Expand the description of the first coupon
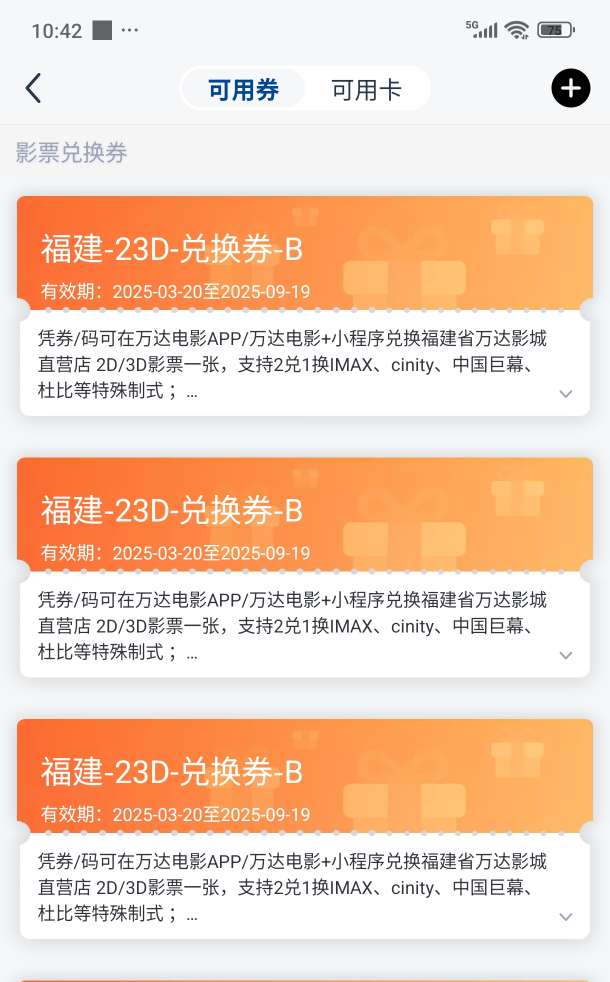This screenshot has width=610, height=982. pos(566,393)
